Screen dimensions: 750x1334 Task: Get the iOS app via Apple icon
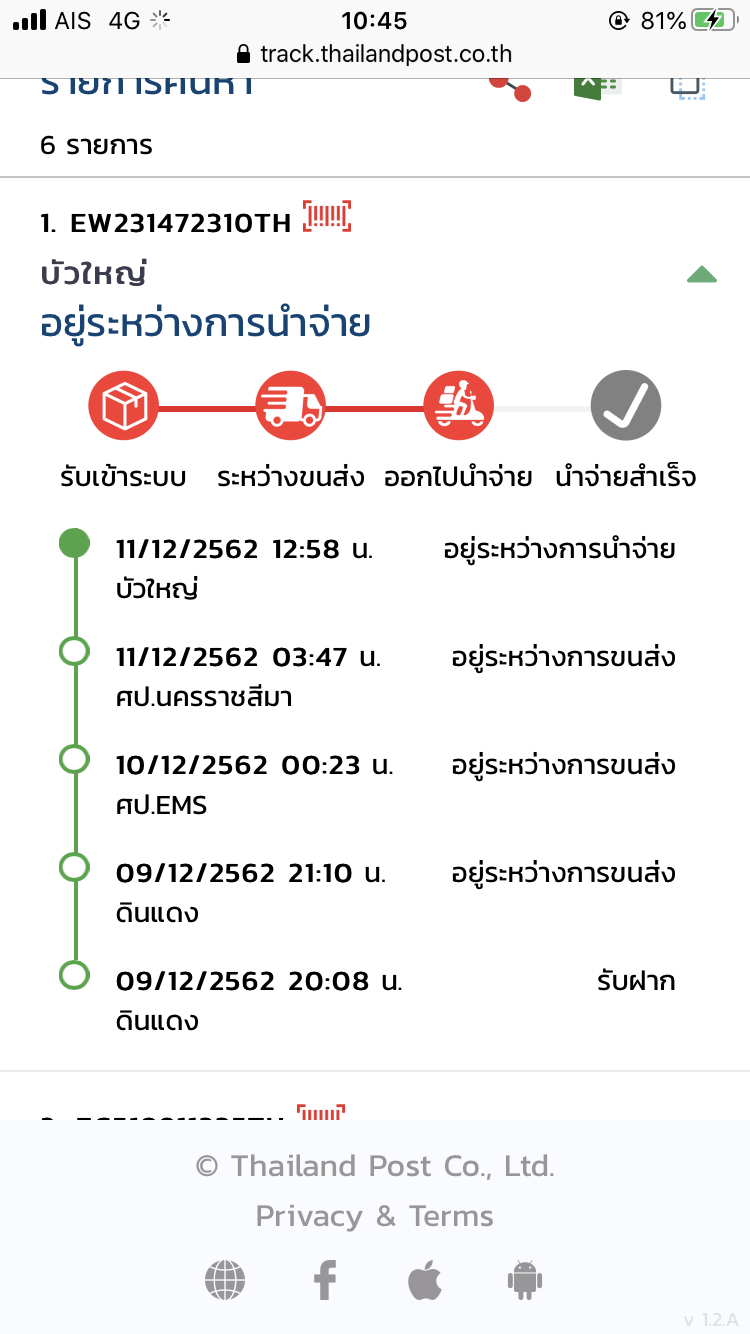(x=425, y=1279)
